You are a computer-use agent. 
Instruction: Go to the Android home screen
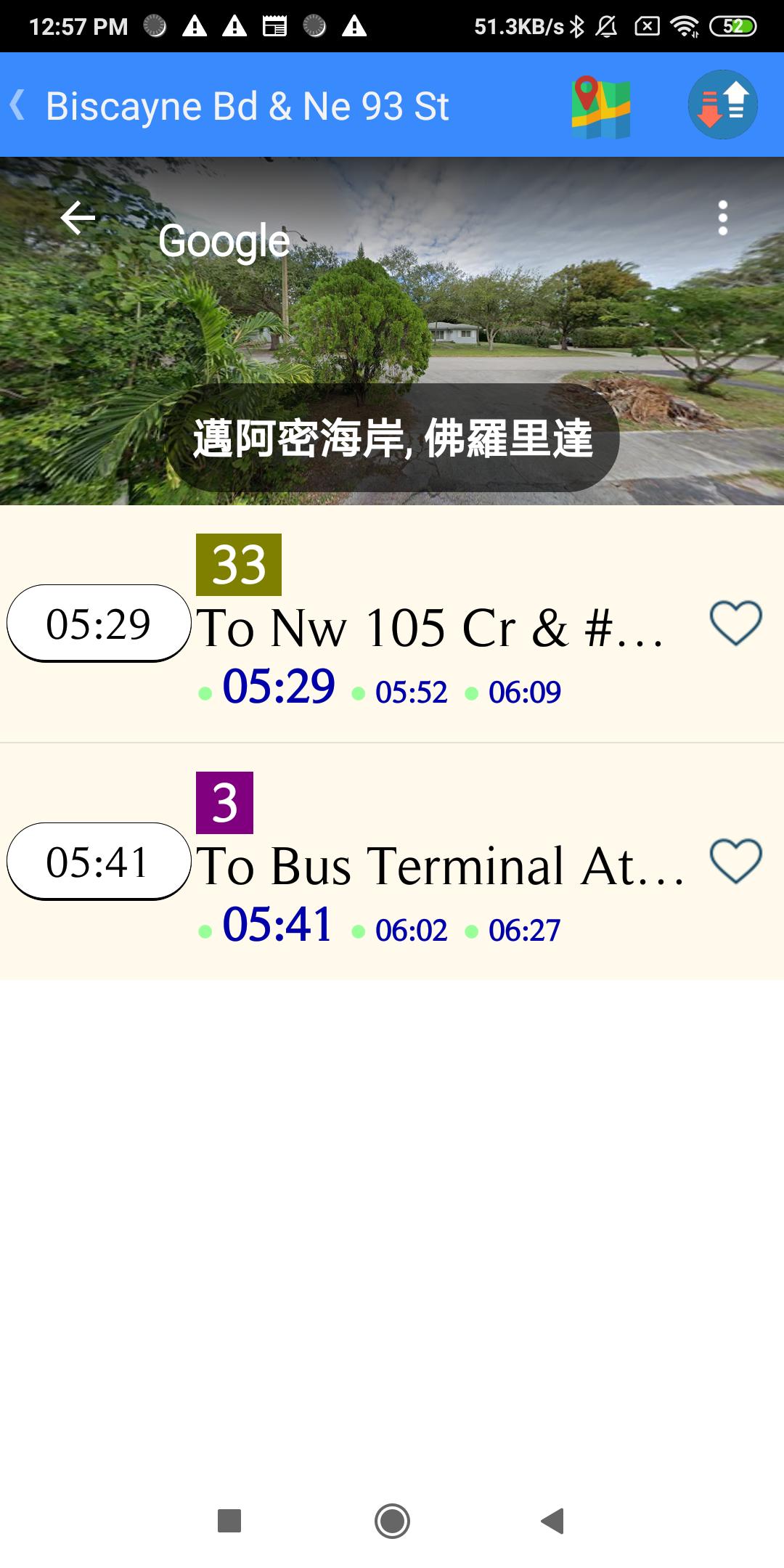point(392,1521)
